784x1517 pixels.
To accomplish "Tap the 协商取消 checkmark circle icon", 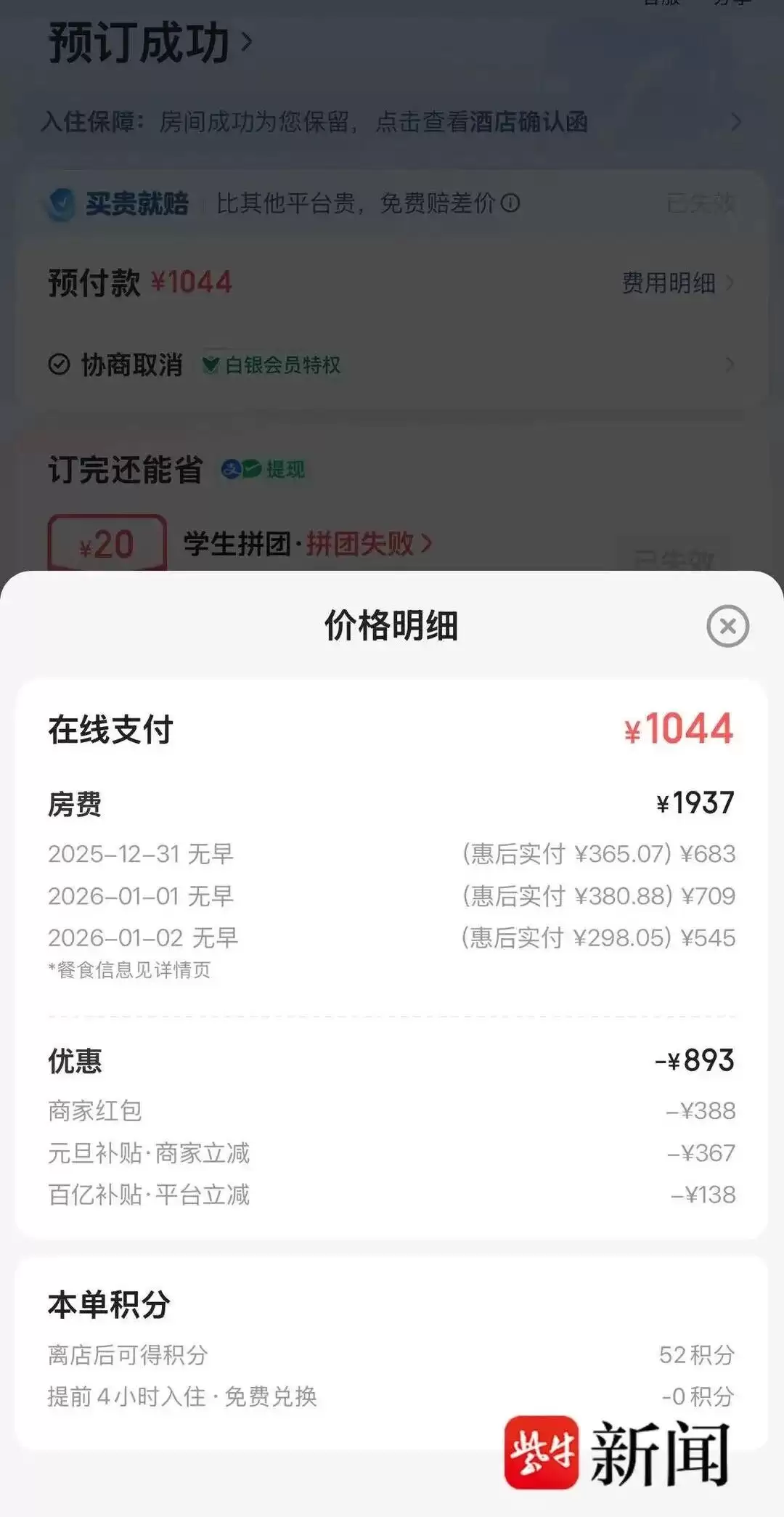I will [x=58, y=365].
